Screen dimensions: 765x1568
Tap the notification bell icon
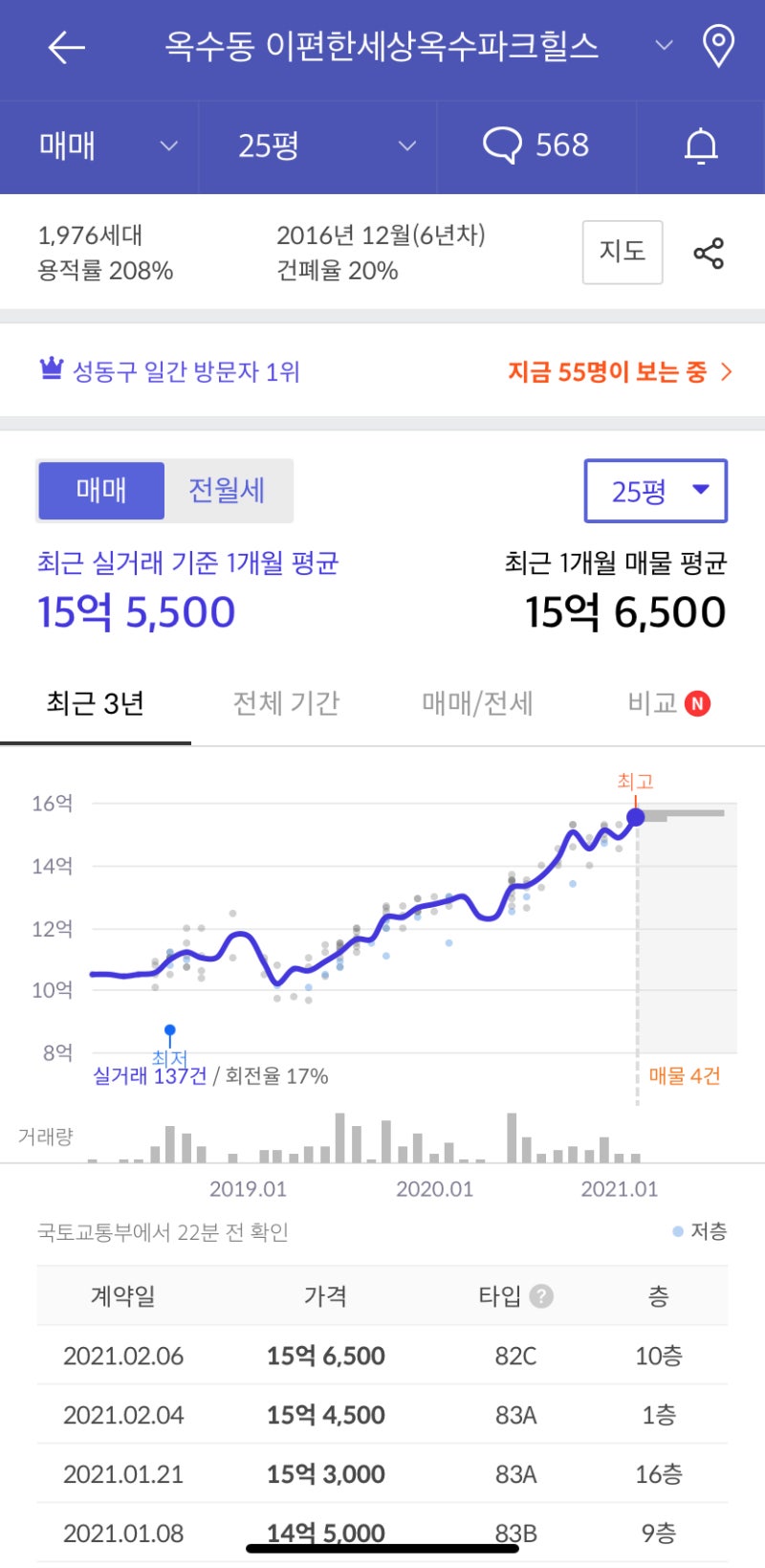701,146
